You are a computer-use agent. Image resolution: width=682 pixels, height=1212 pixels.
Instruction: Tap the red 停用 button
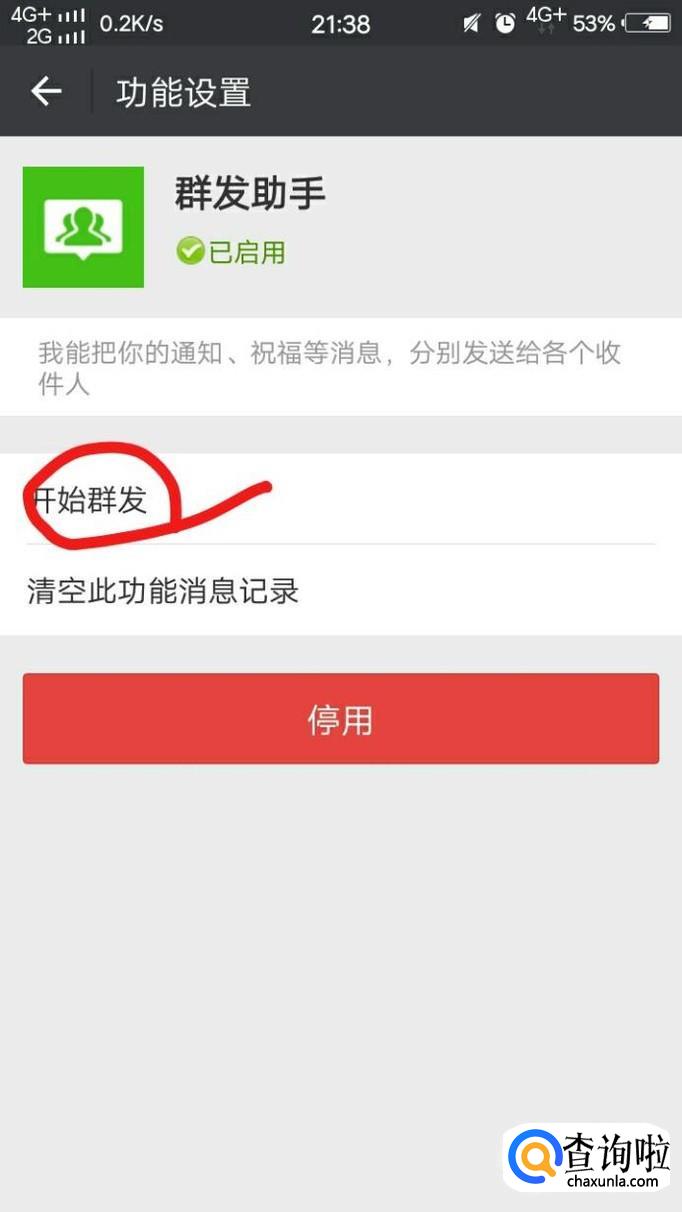coord(340,719)
